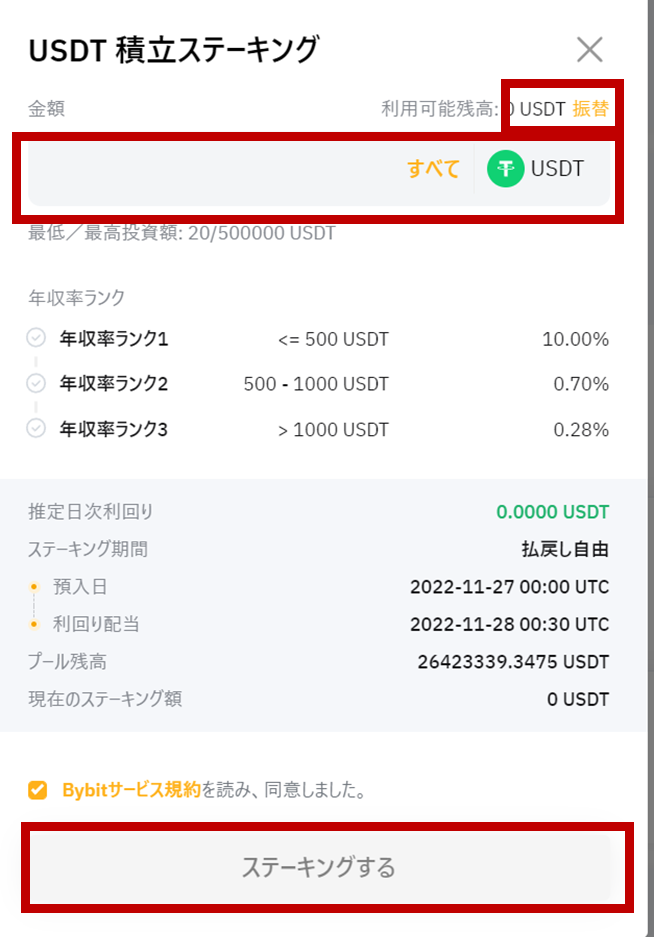Uncheck the Bybit terms agreement checkbox
This screenshot has width=654, height=937.
click(38, 790)
